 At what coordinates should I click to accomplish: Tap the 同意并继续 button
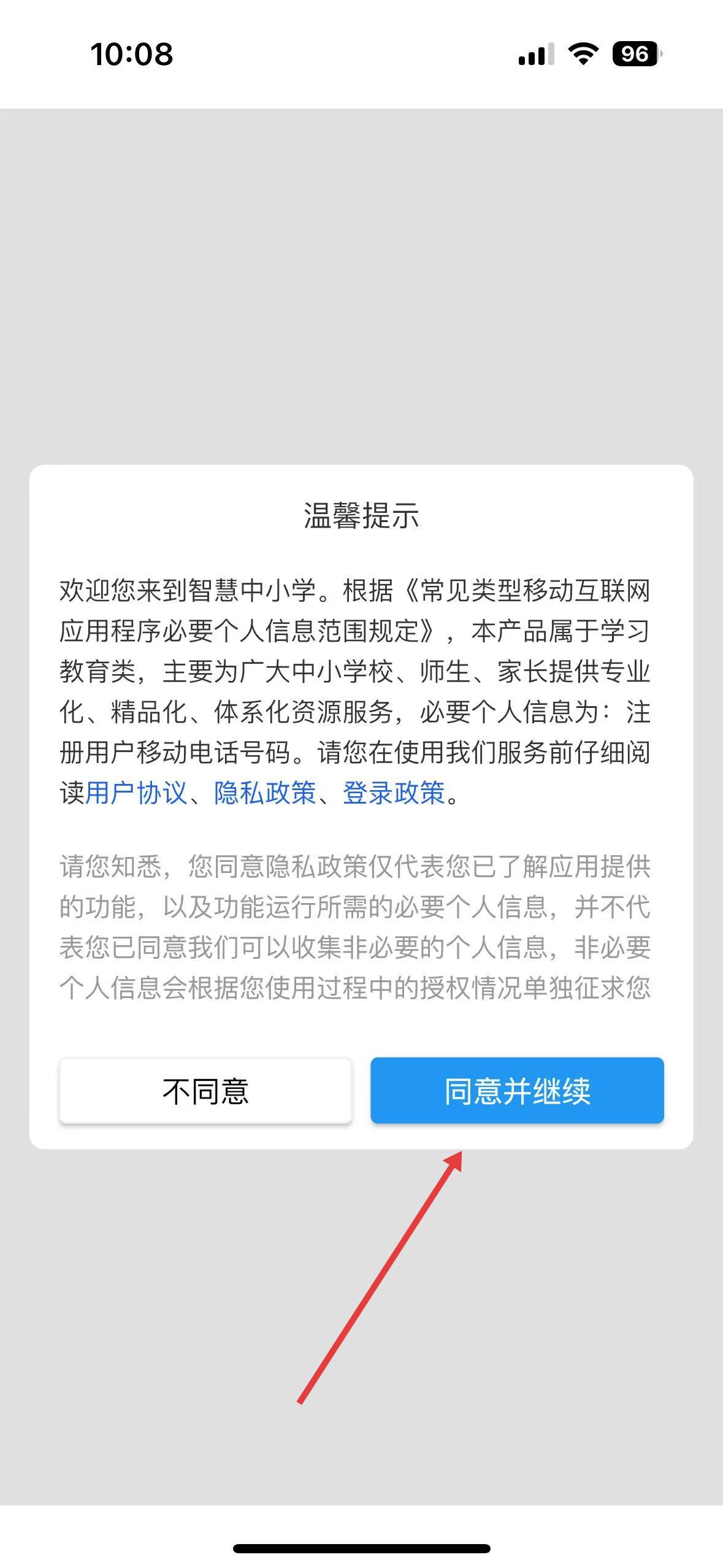[x=517, y=1090]
